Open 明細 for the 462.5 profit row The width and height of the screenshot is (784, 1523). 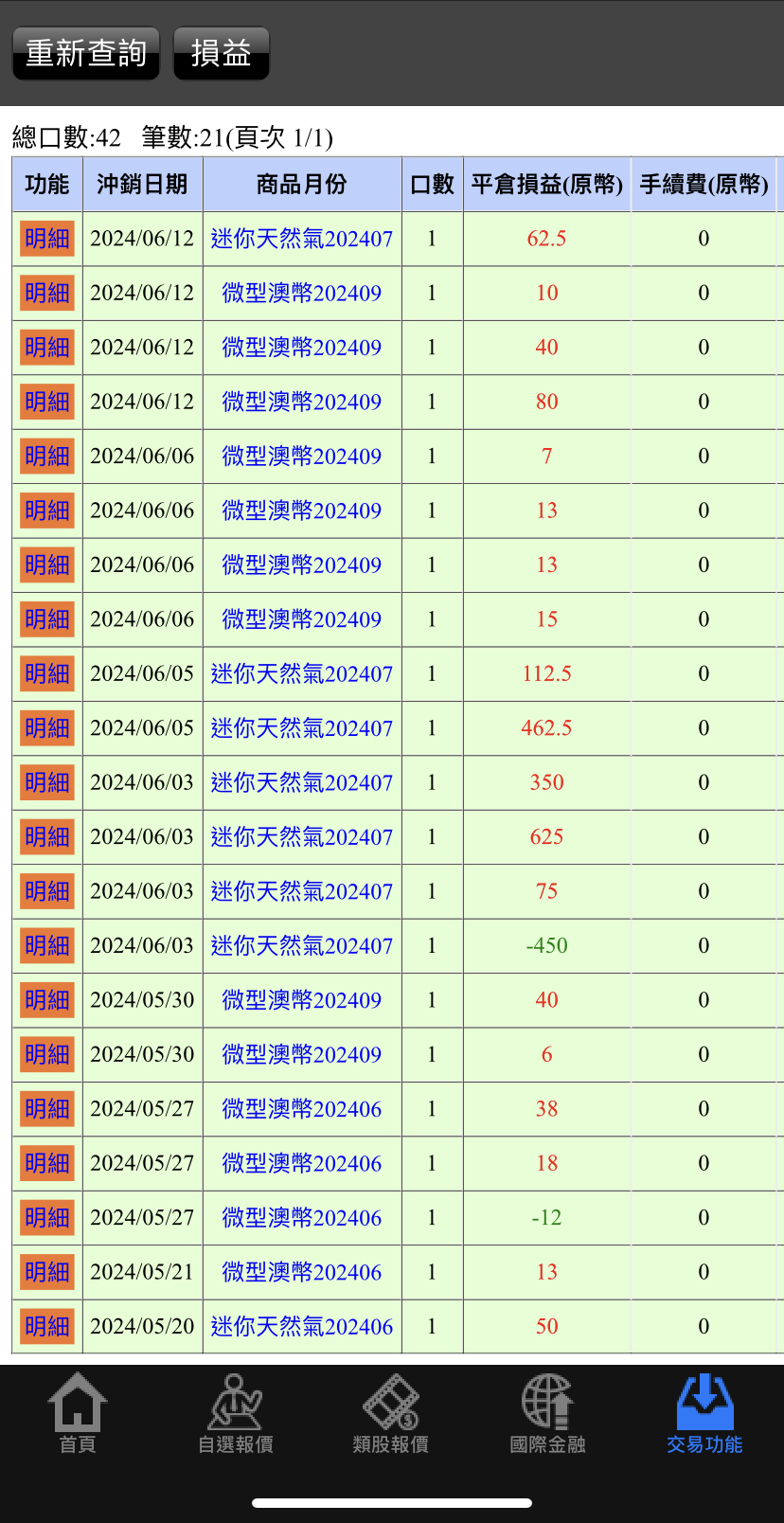pos(47,728)
